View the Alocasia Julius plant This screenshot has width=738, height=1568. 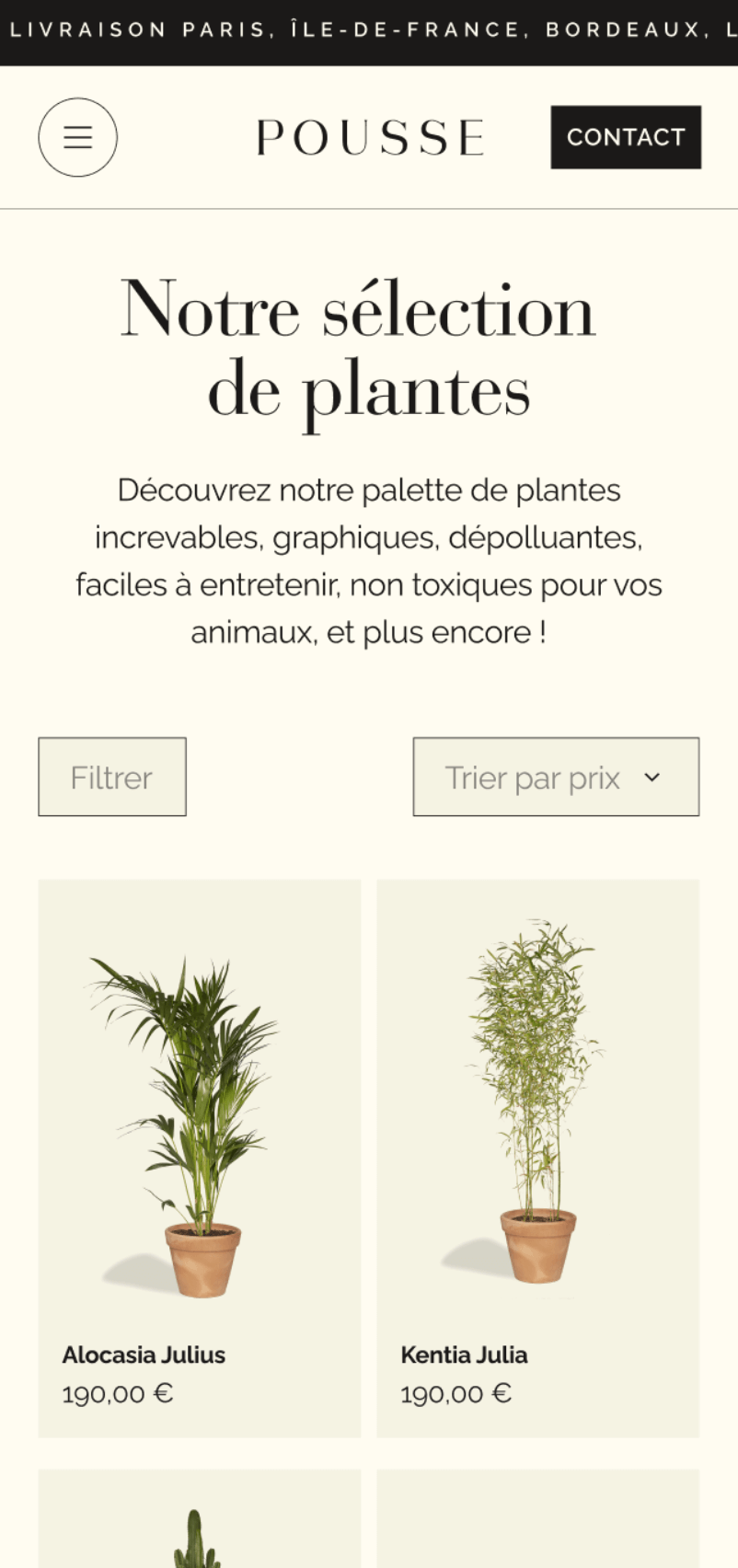tap(199, 1156)
